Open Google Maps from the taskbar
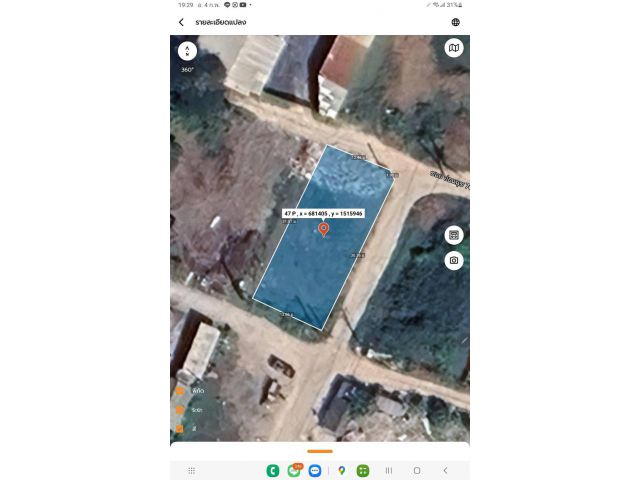 342,470
